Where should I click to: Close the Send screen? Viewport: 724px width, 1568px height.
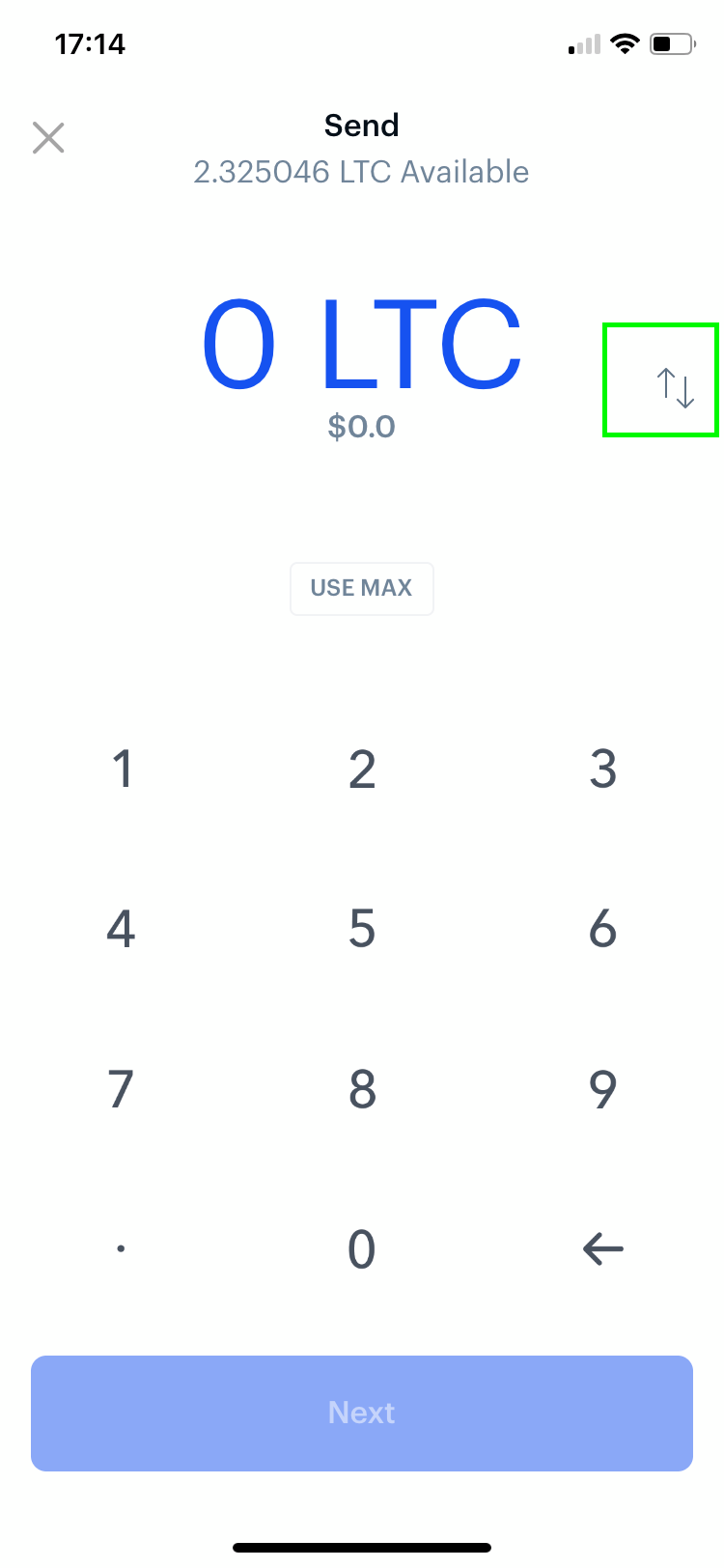[x=48, y=138]
